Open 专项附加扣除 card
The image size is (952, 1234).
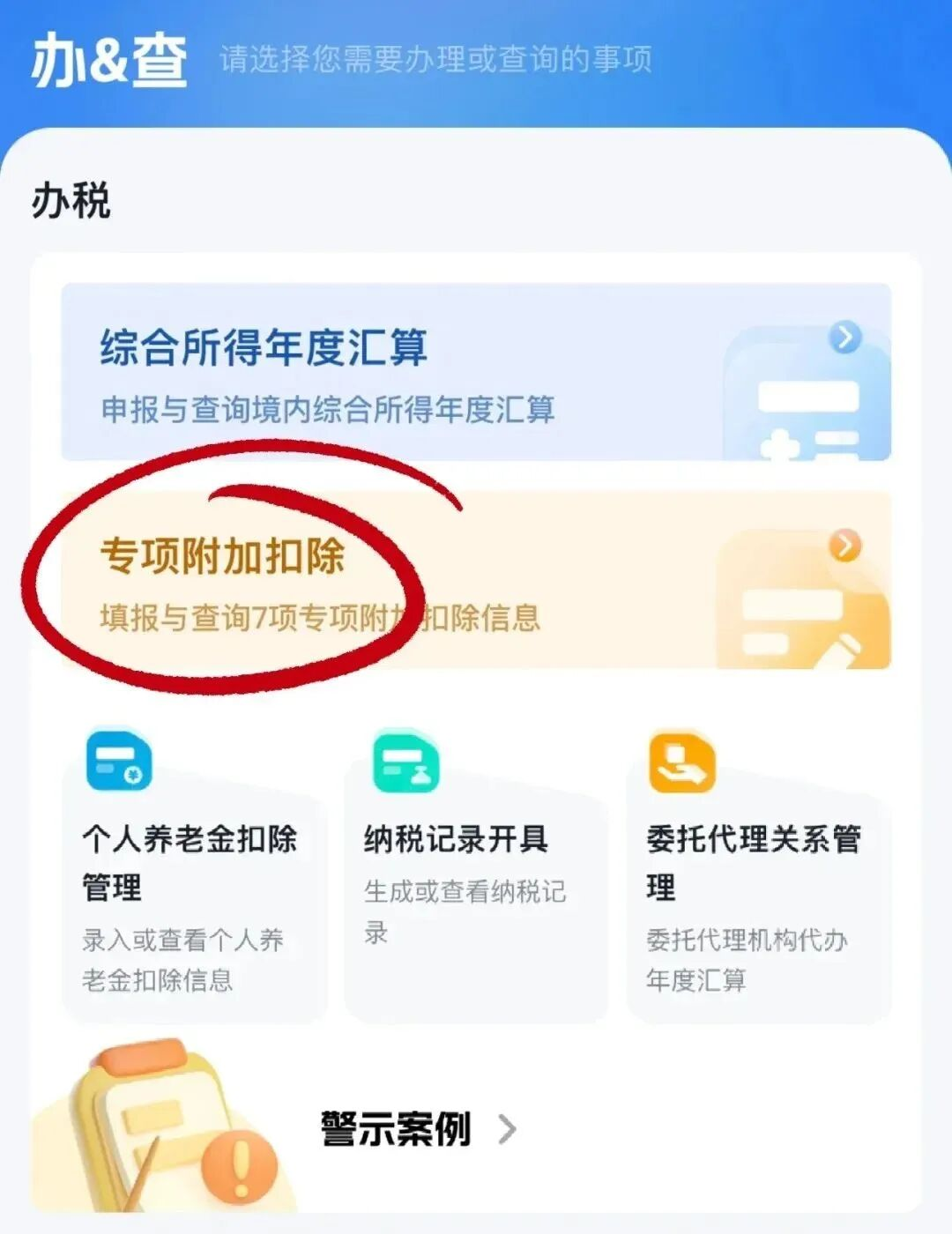[476, 580]
